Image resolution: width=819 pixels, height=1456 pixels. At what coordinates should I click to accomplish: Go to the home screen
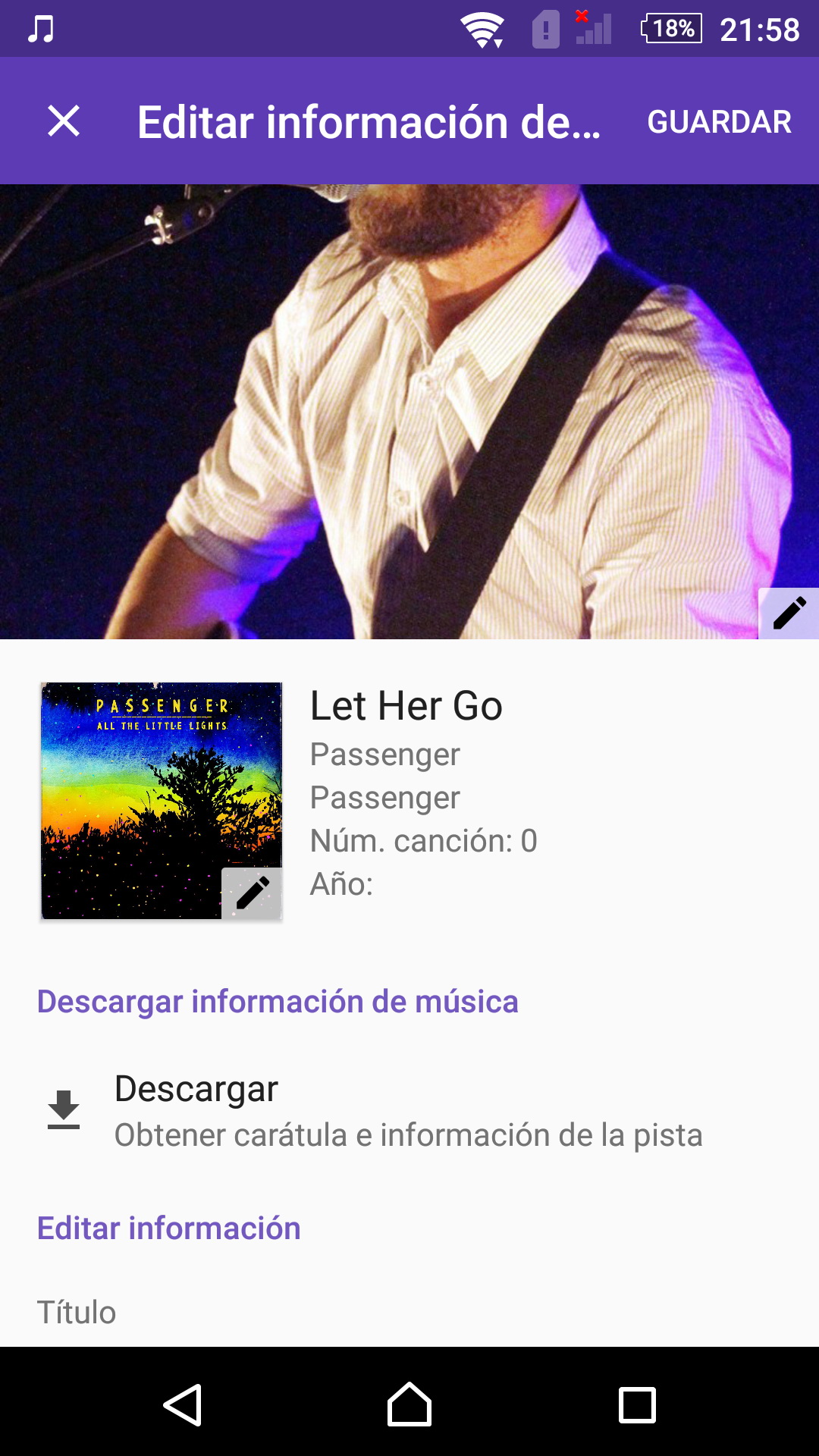409,1404
